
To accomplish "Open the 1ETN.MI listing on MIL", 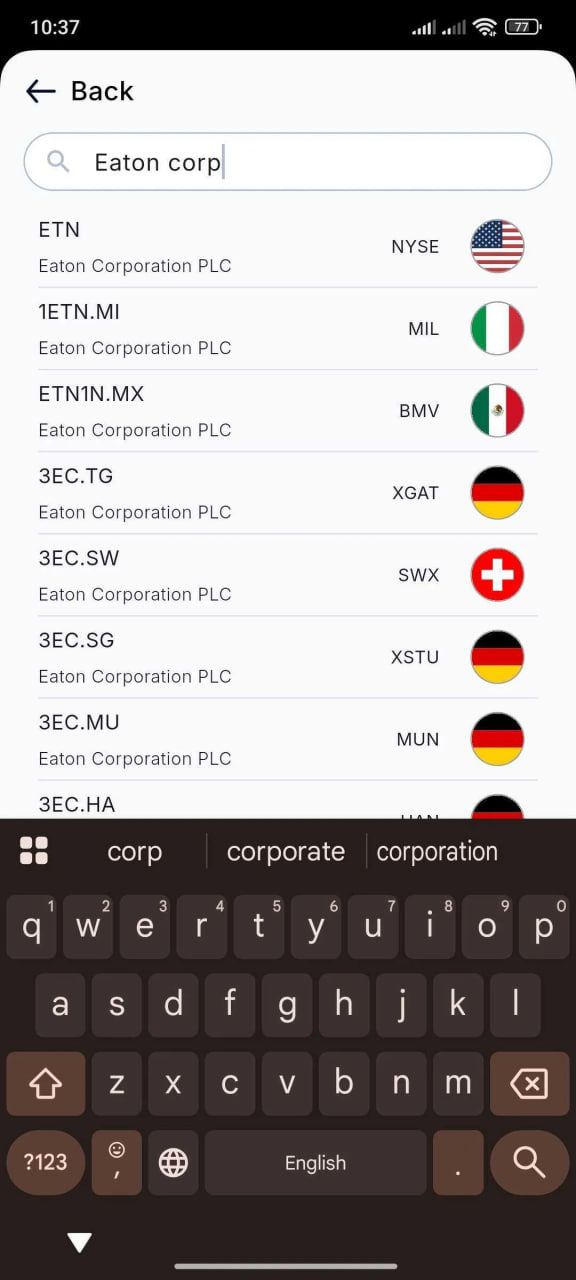I will pos(288,329).
